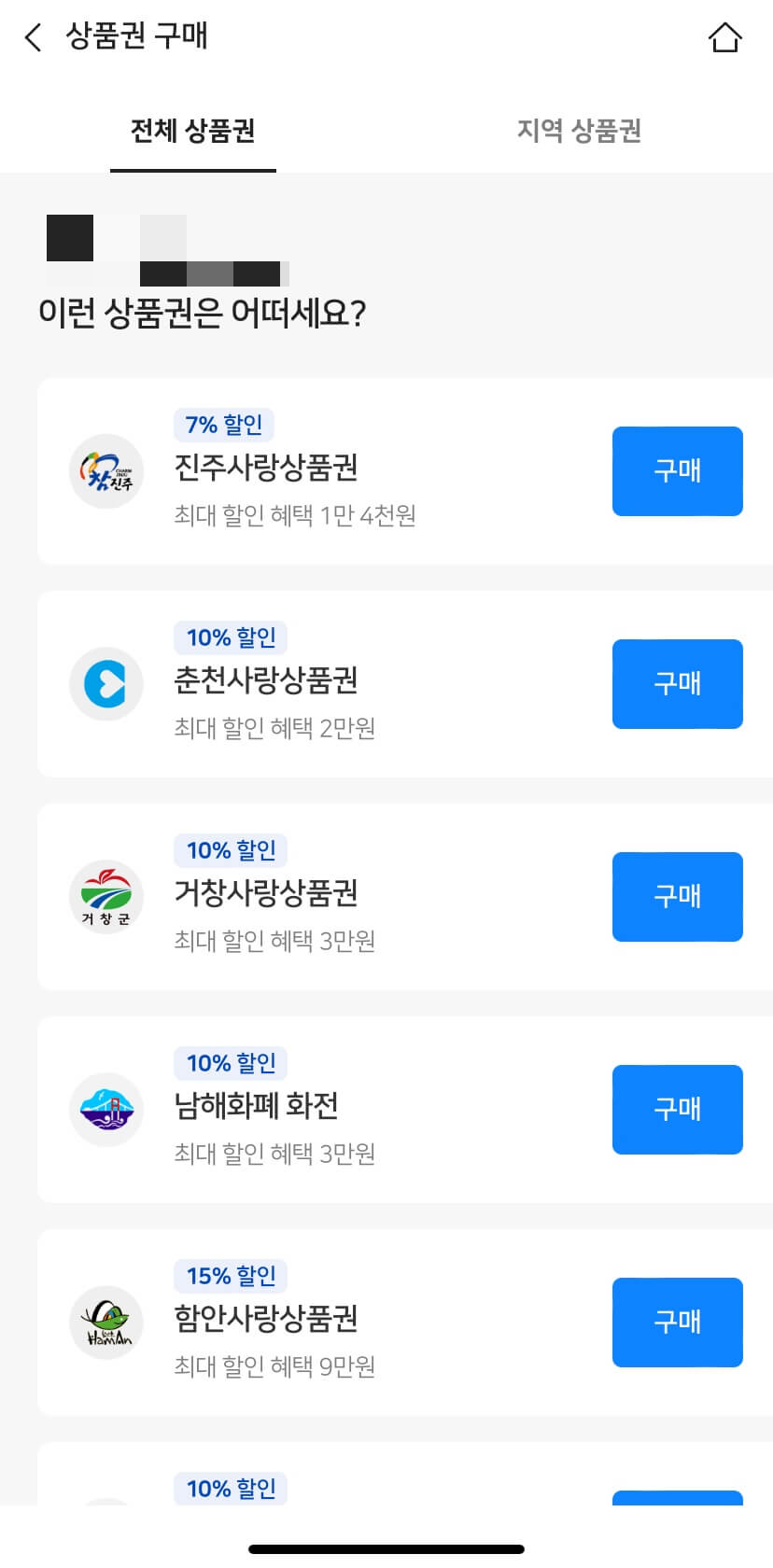Select the 진주사랑상품권 Jinju city logo
Screen dimensions: 773x1568
coord(105,471)
